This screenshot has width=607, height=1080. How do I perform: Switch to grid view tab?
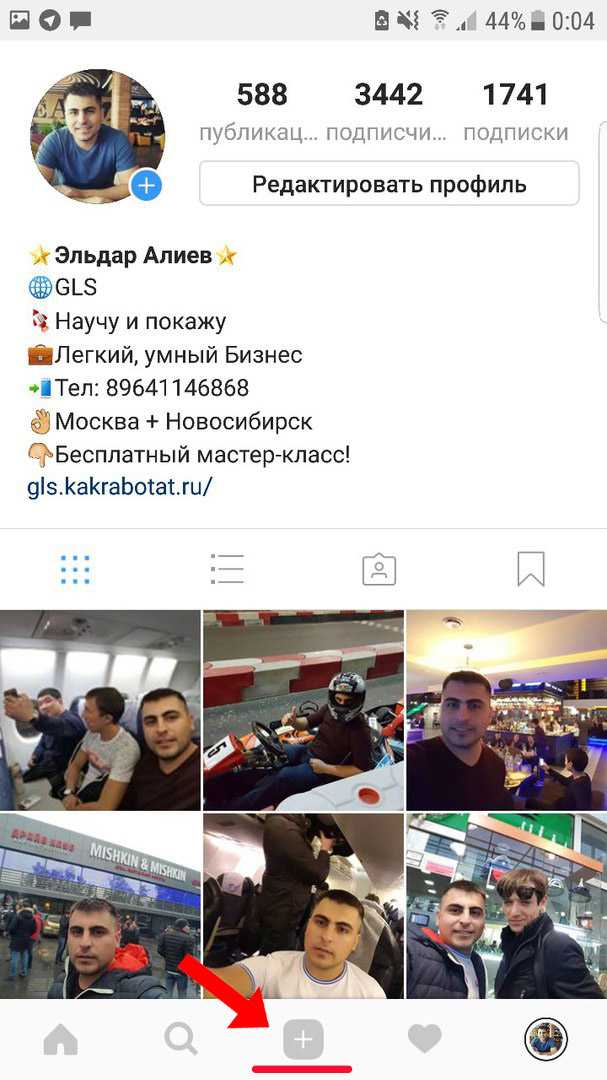pos(75,569)
